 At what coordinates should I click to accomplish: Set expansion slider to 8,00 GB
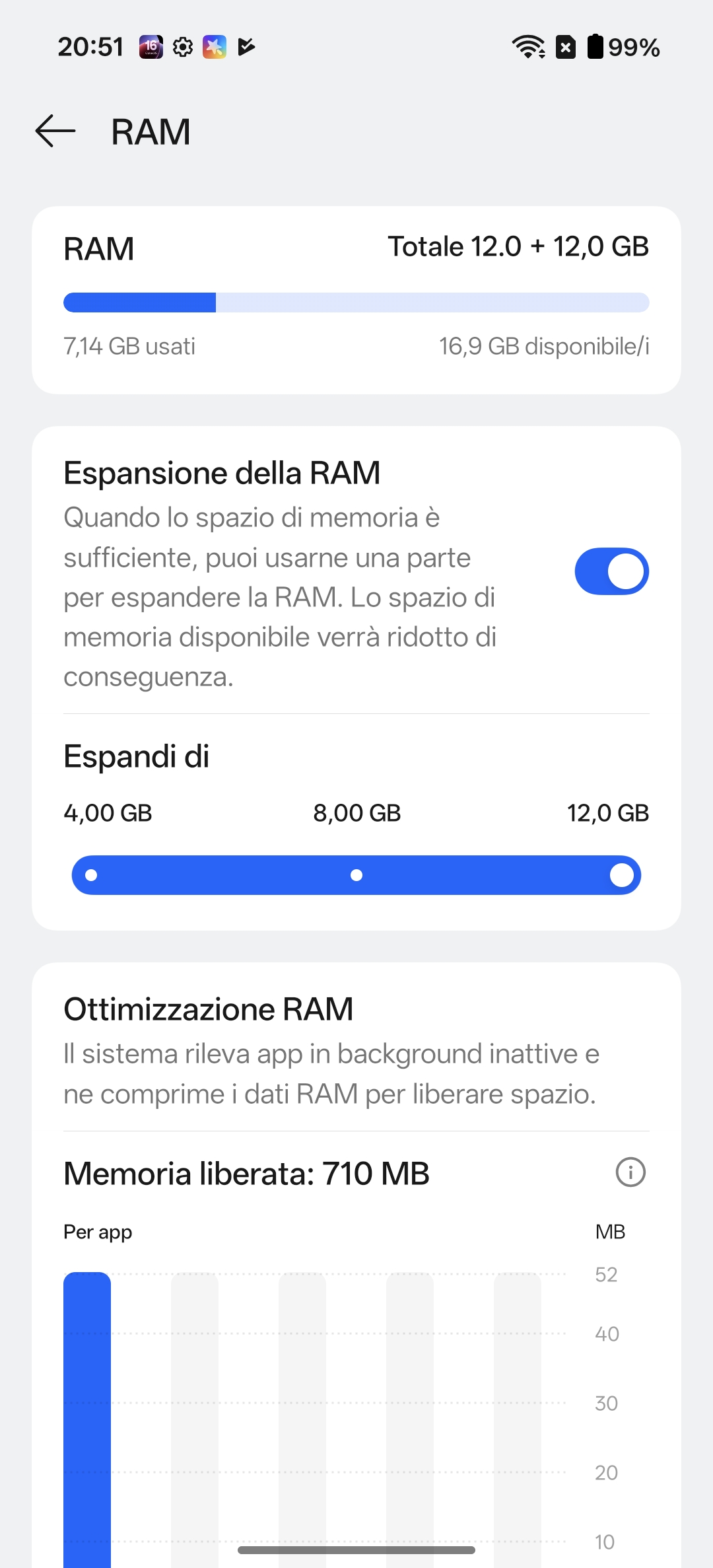356,875
